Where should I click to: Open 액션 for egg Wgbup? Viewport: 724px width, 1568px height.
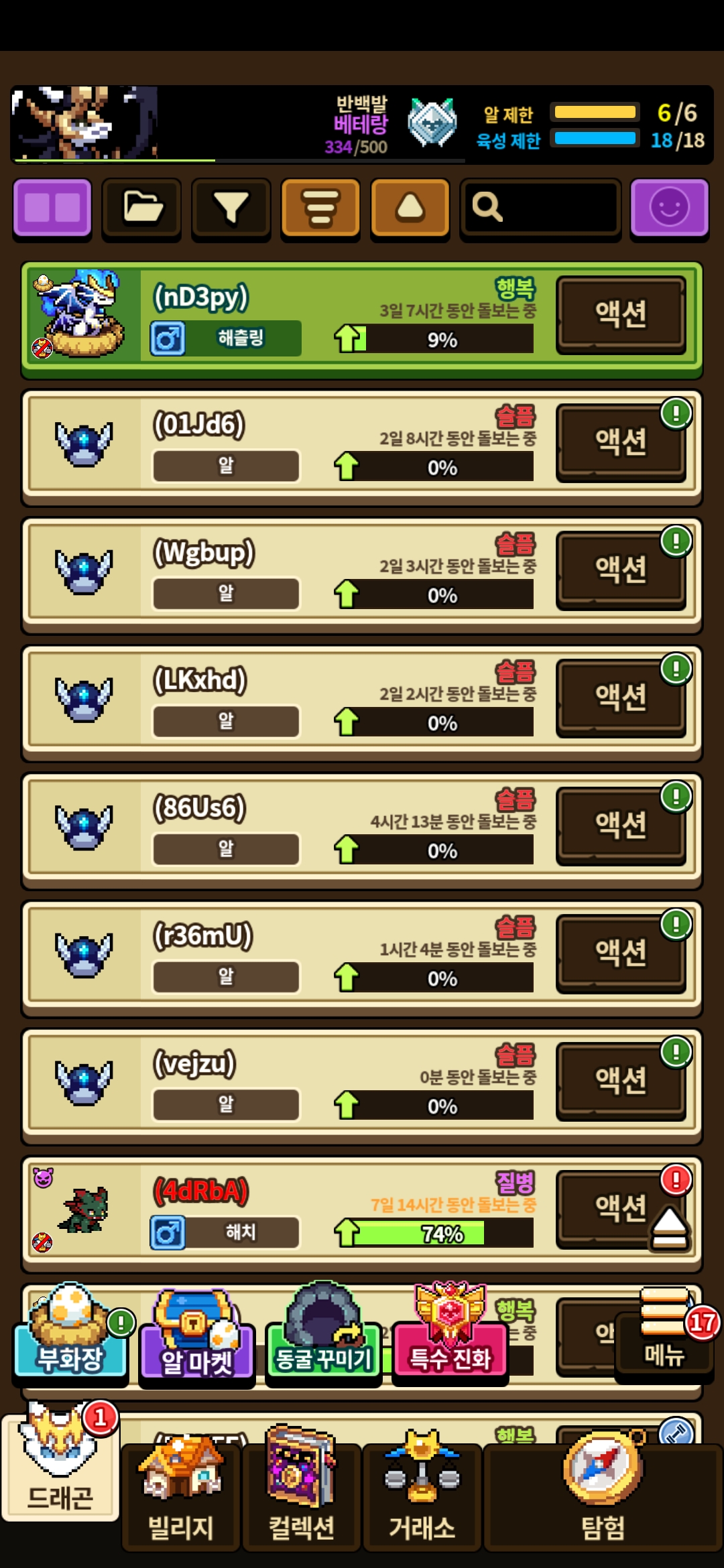click(x=621, y=570)
